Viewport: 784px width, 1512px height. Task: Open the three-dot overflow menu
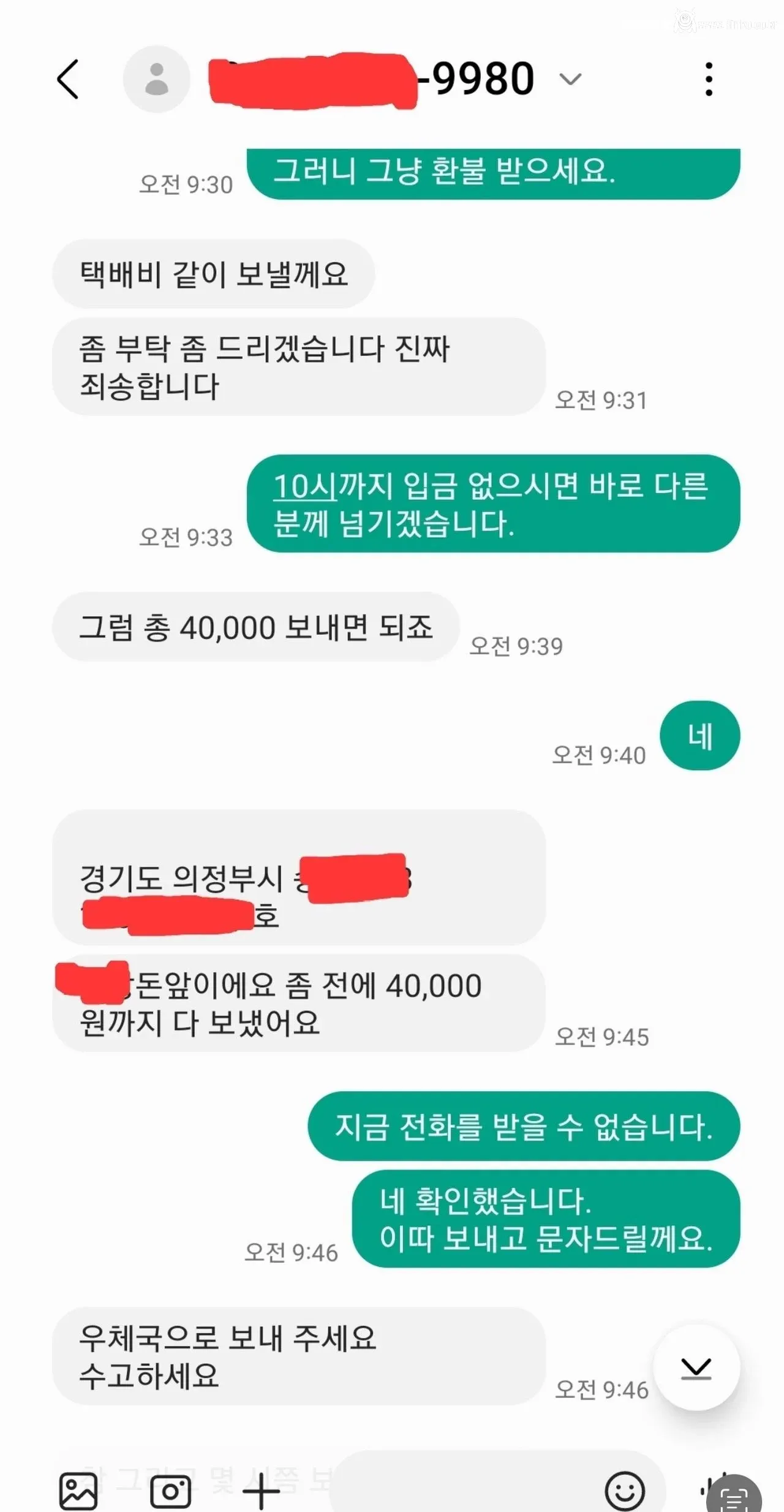[x=709, y=78]
